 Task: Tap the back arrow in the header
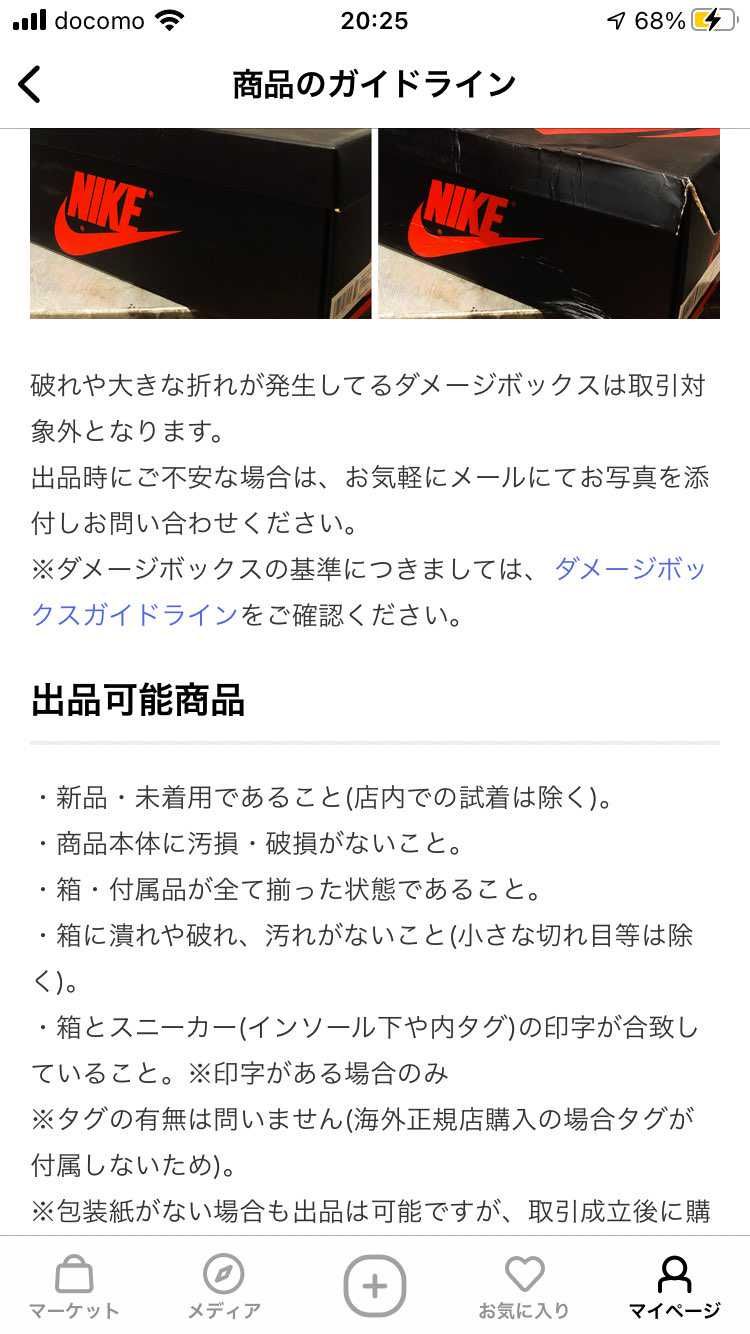pyautogui.click(x=30, y=84)
